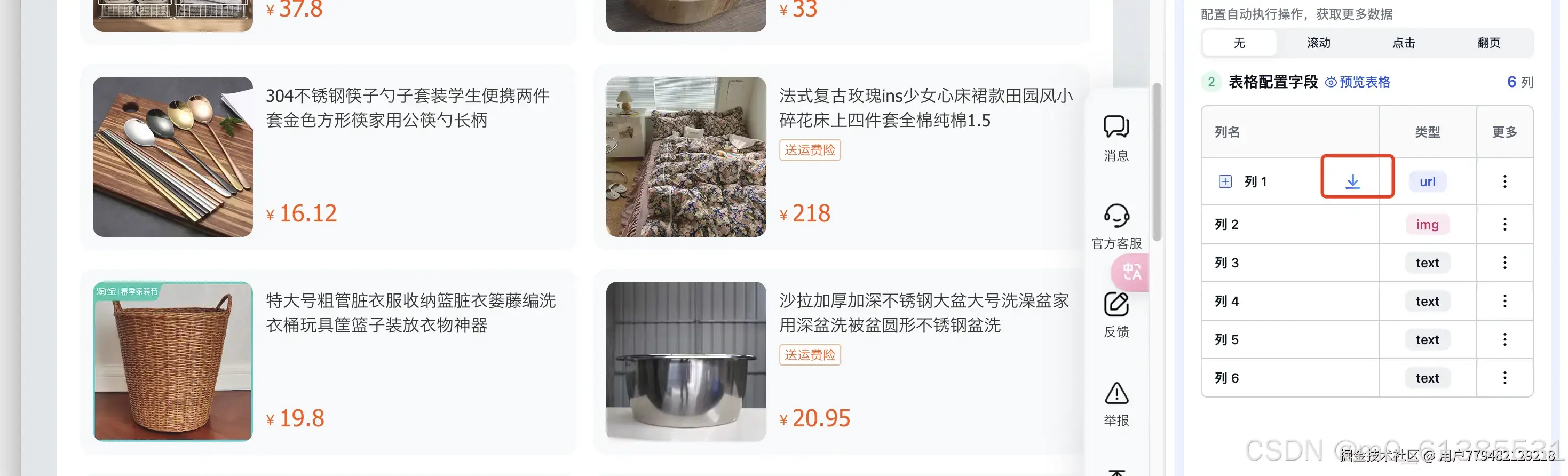Select the 点击 auto-action option
Image resolution: width=1568 pixels, height=476 pixels.
coord(1403,43)
